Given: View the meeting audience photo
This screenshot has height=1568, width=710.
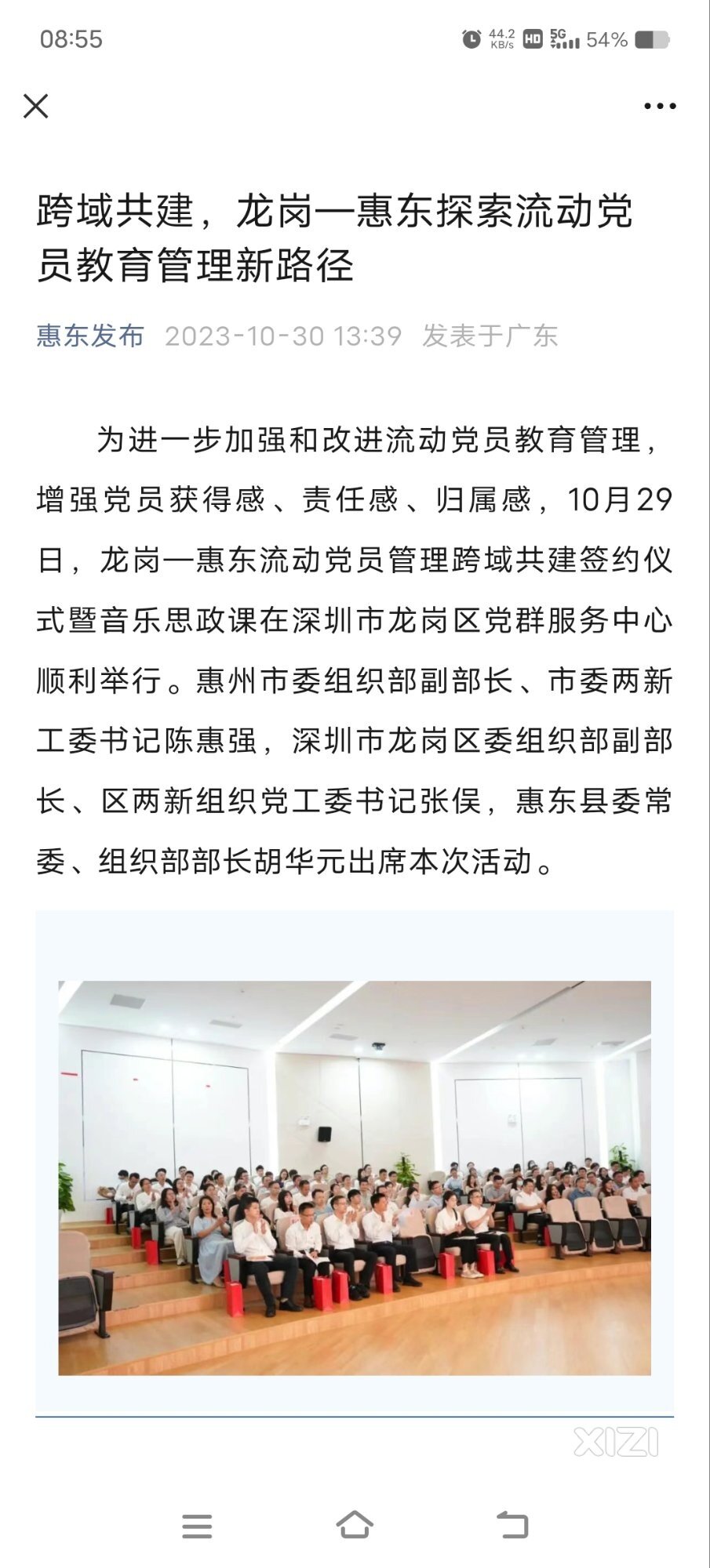Looking at the screenshot, I should (x=355, y=1178).
